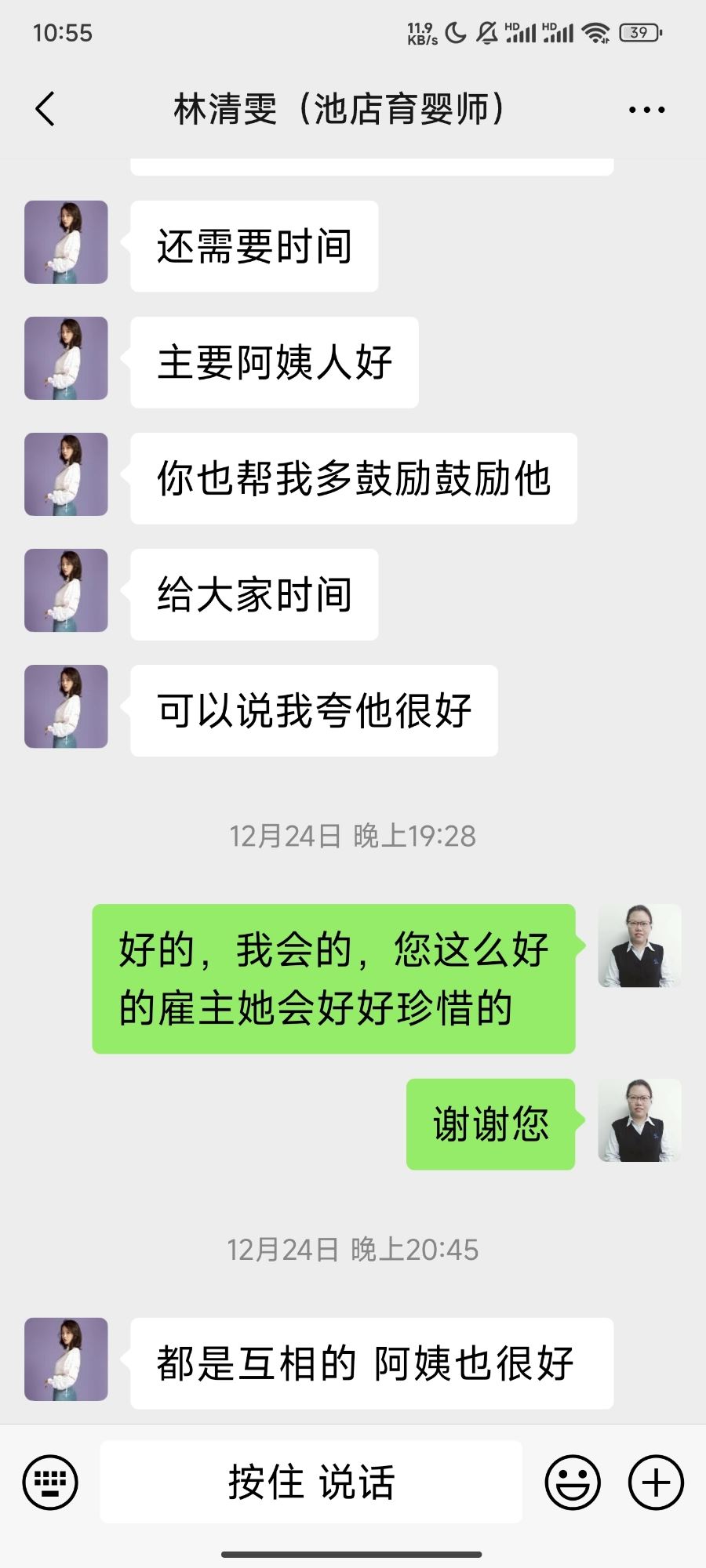Open the chat info overflow menu

click(x=646, y=110)
